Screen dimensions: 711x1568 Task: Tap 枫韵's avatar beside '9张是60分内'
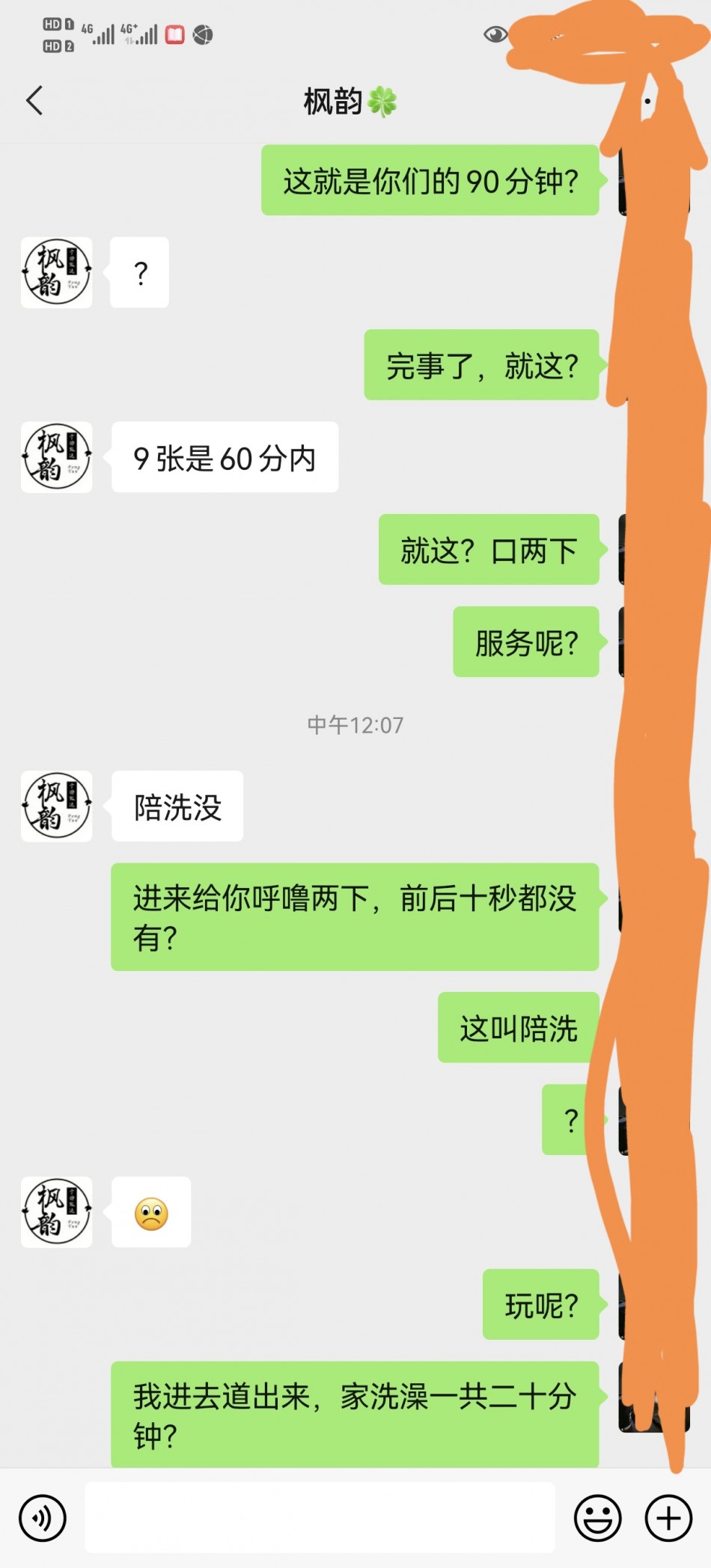click(57, 457)
